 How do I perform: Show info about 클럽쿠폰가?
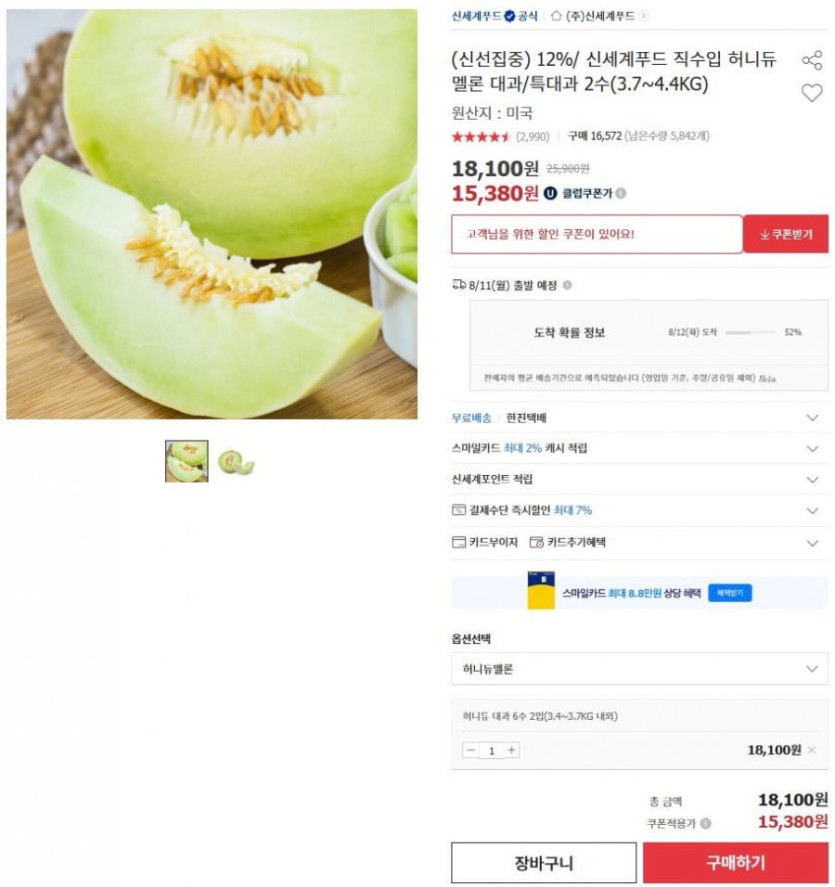pyautogui.click(x=621, y=194)
